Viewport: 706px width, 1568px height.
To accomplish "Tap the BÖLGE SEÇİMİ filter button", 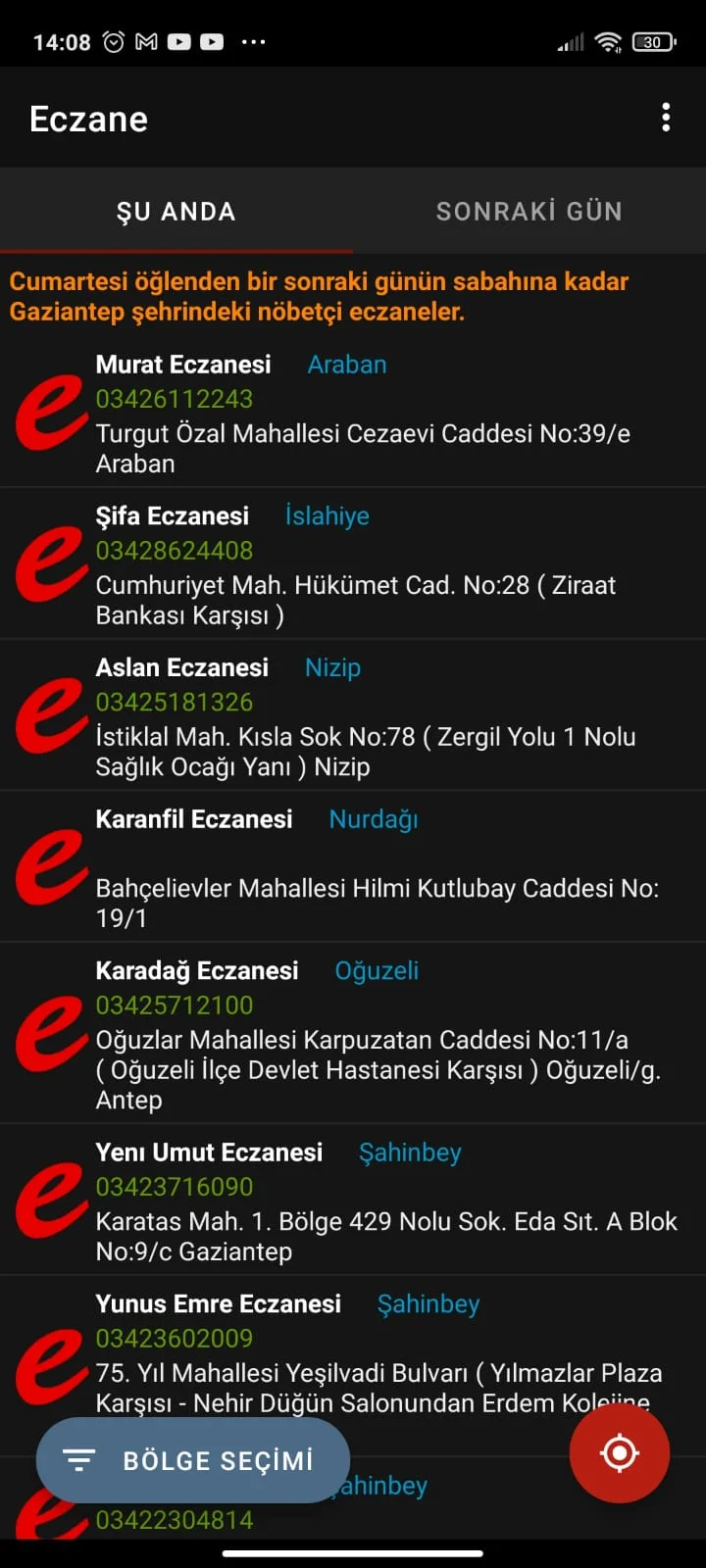I will (x=193, y=1460).
